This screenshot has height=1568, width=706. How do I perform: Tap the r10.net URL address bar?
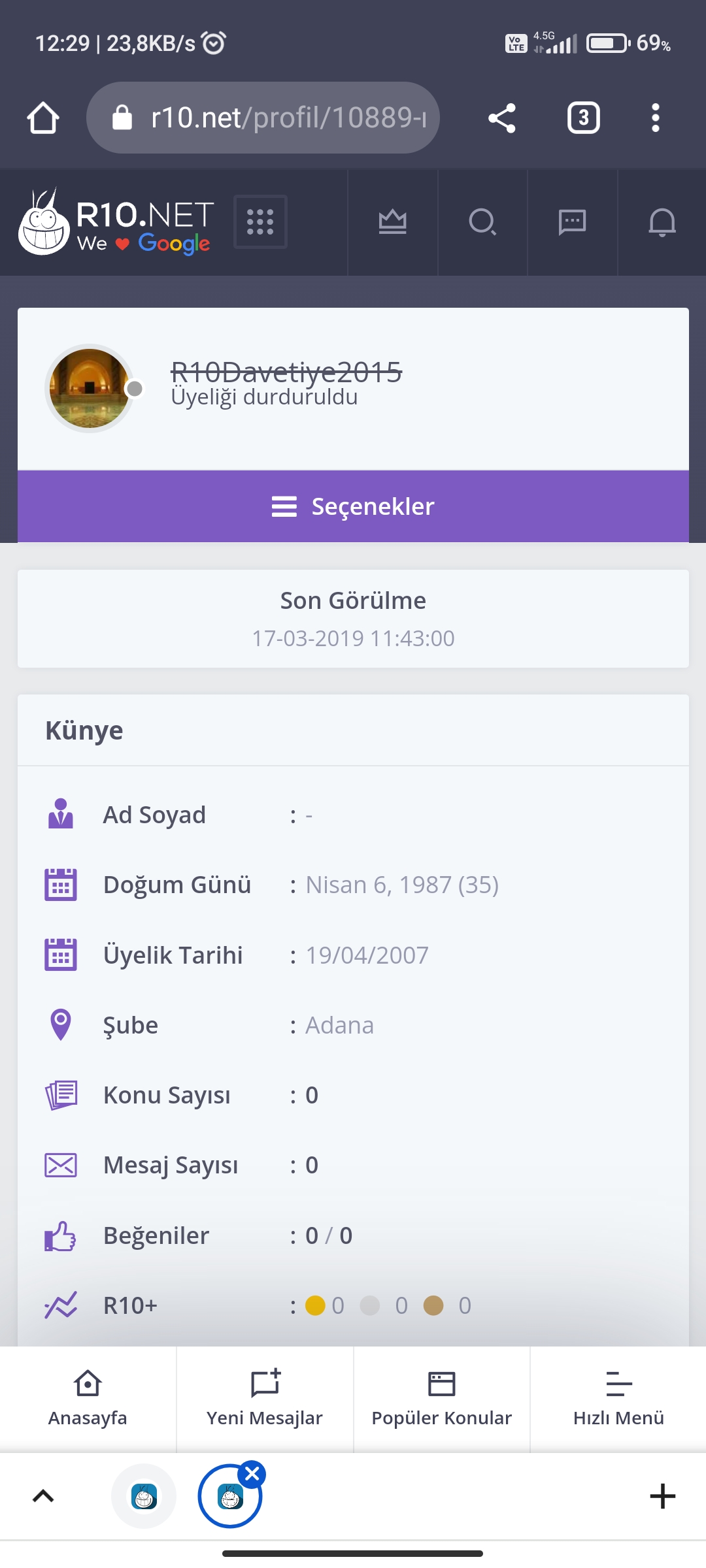(x=263, y=118)
